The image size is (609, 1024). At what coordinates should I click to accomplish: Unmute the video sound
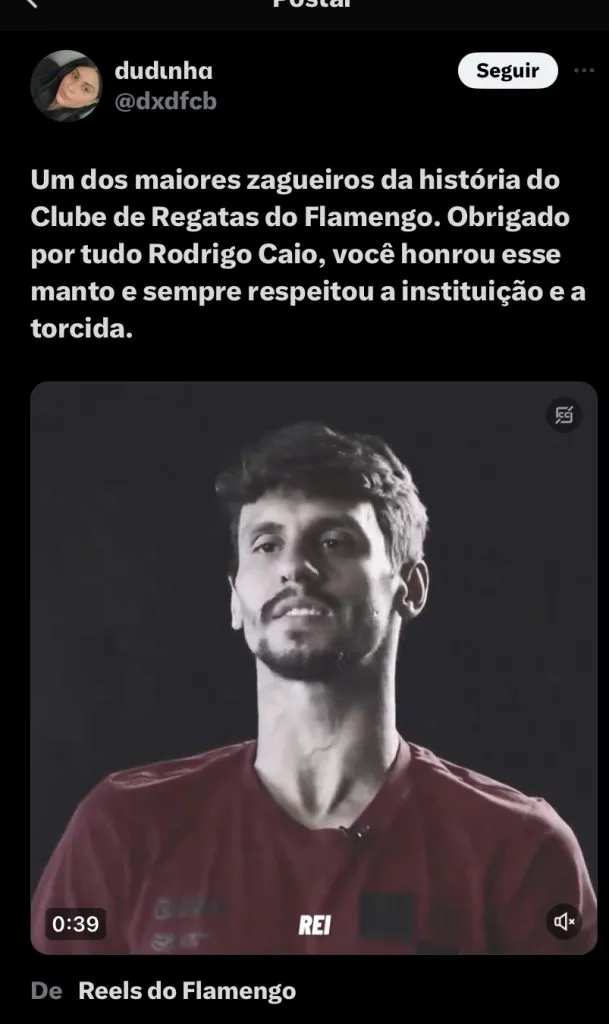coord(564,921)
